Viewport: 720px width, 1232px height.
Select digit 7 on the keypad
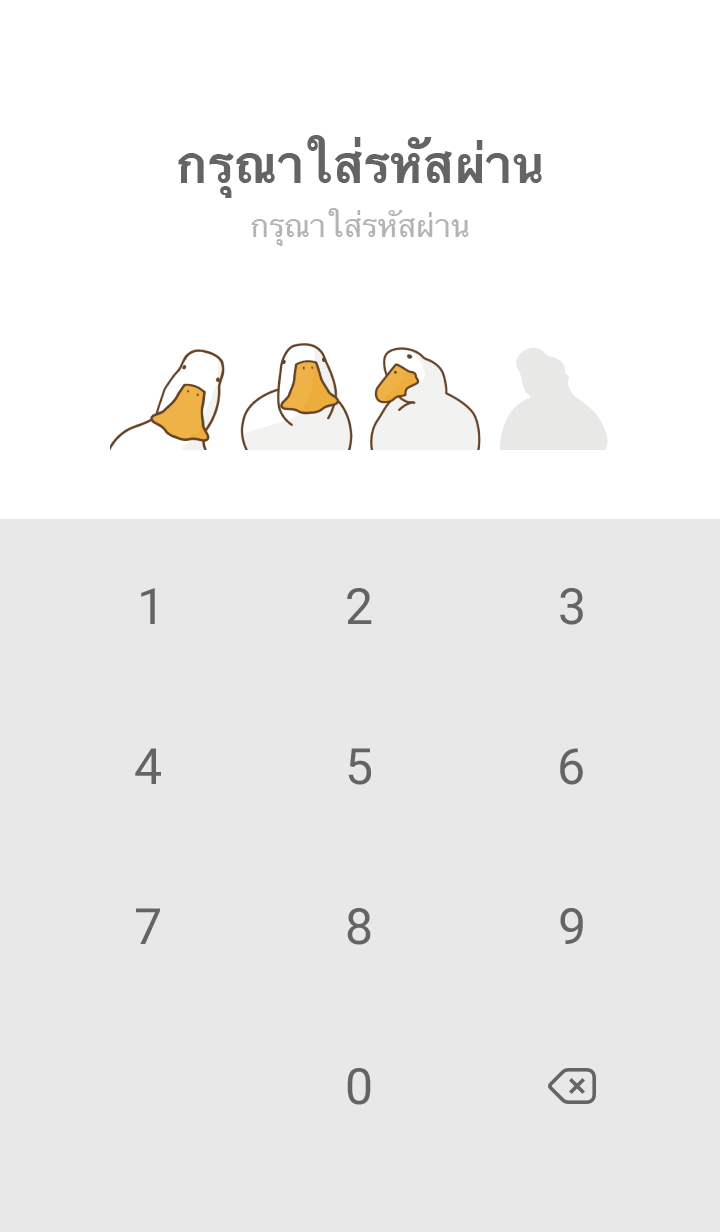148,927
